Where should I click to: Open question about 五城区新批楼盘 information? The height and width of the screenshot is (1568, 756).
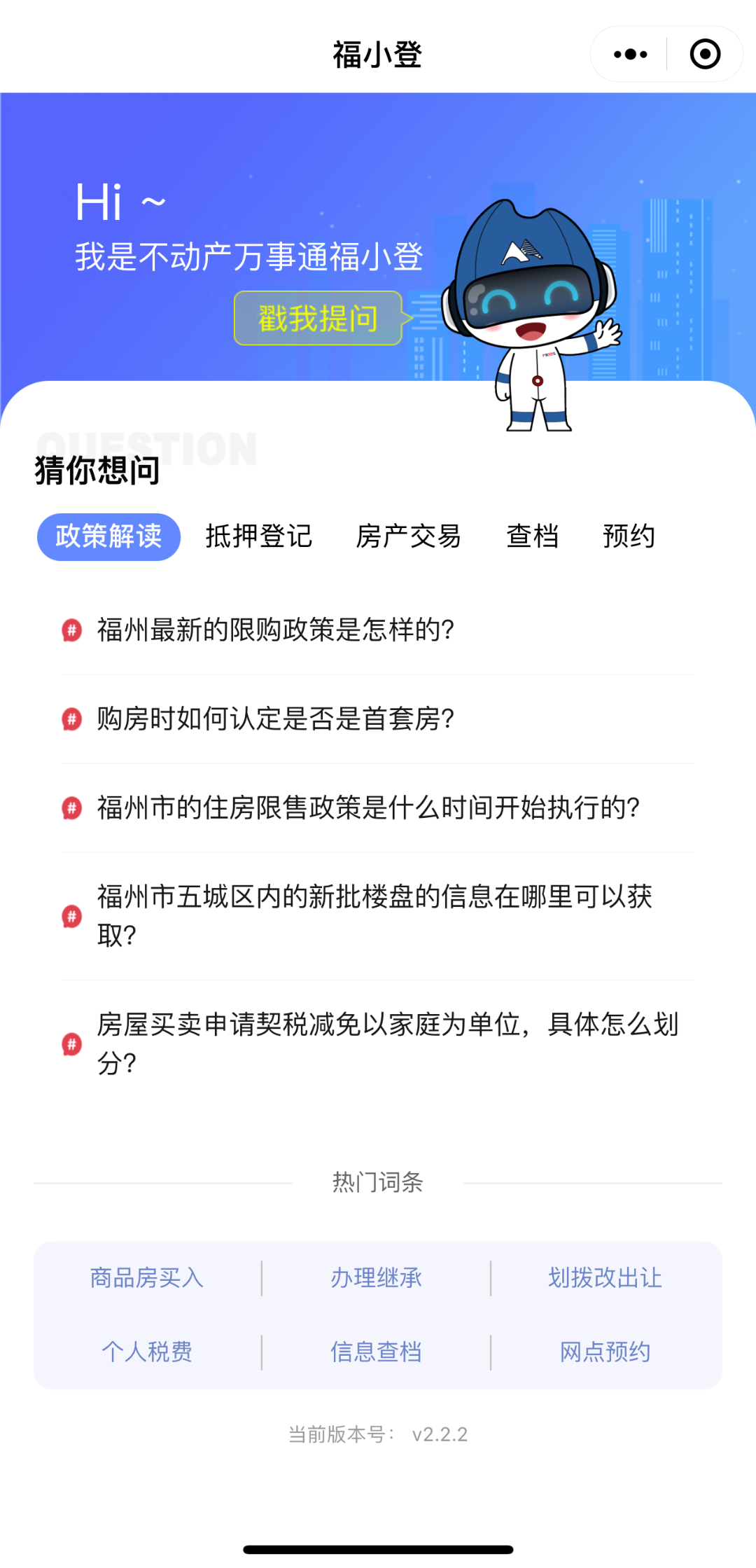(x=374, y=915)
